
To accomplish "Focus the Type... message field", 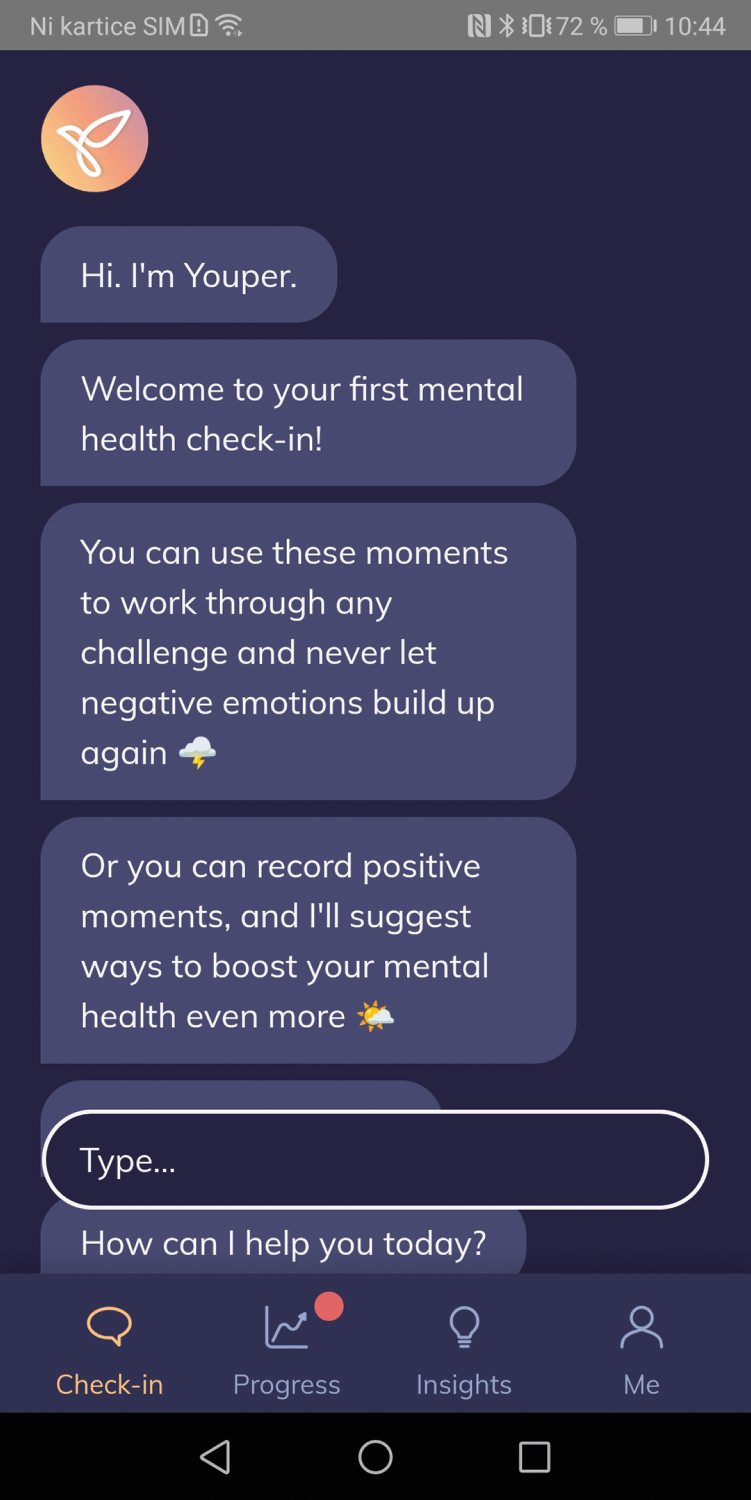I will tap(375, 1160).
